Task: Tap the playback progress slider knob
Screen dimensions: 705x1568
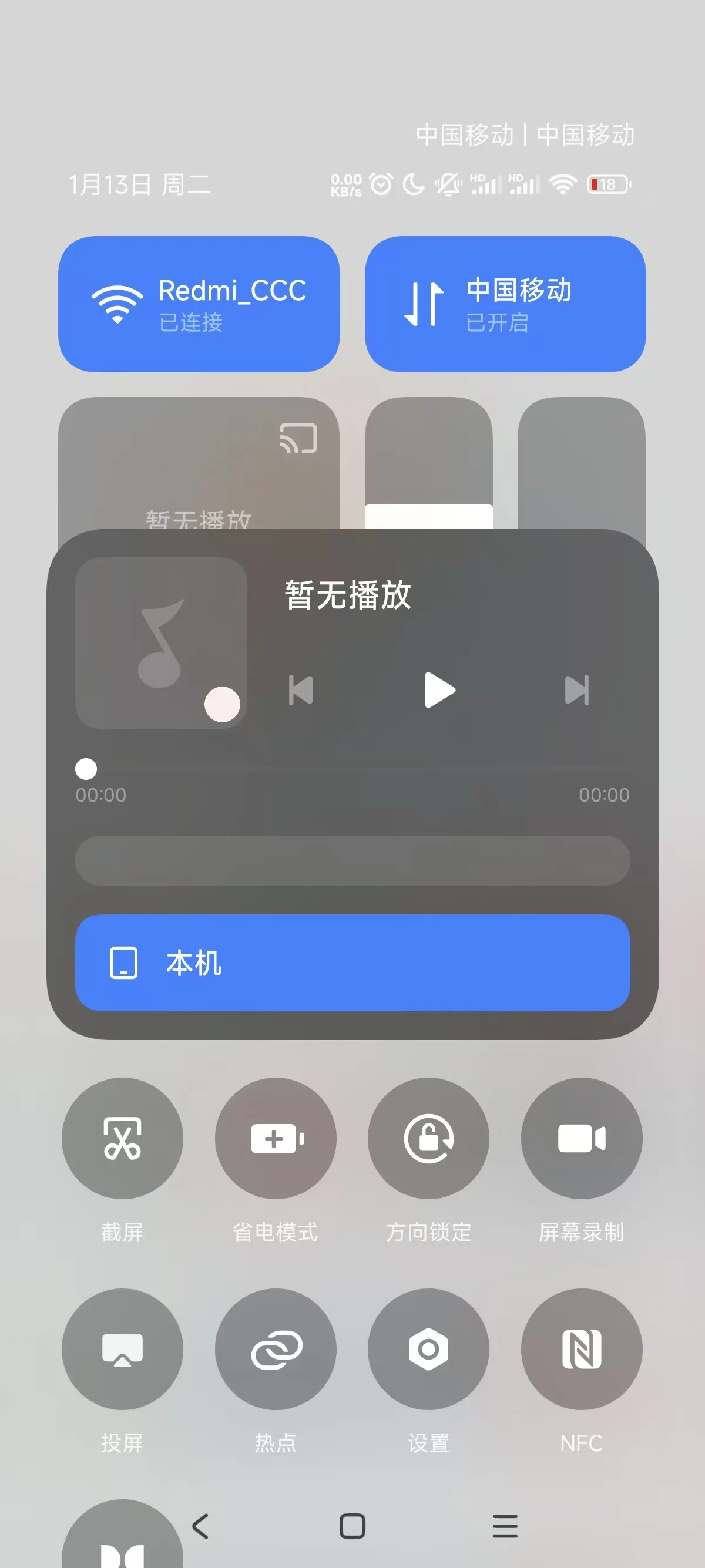Action: pyautogui.click(x=86, y=768)
